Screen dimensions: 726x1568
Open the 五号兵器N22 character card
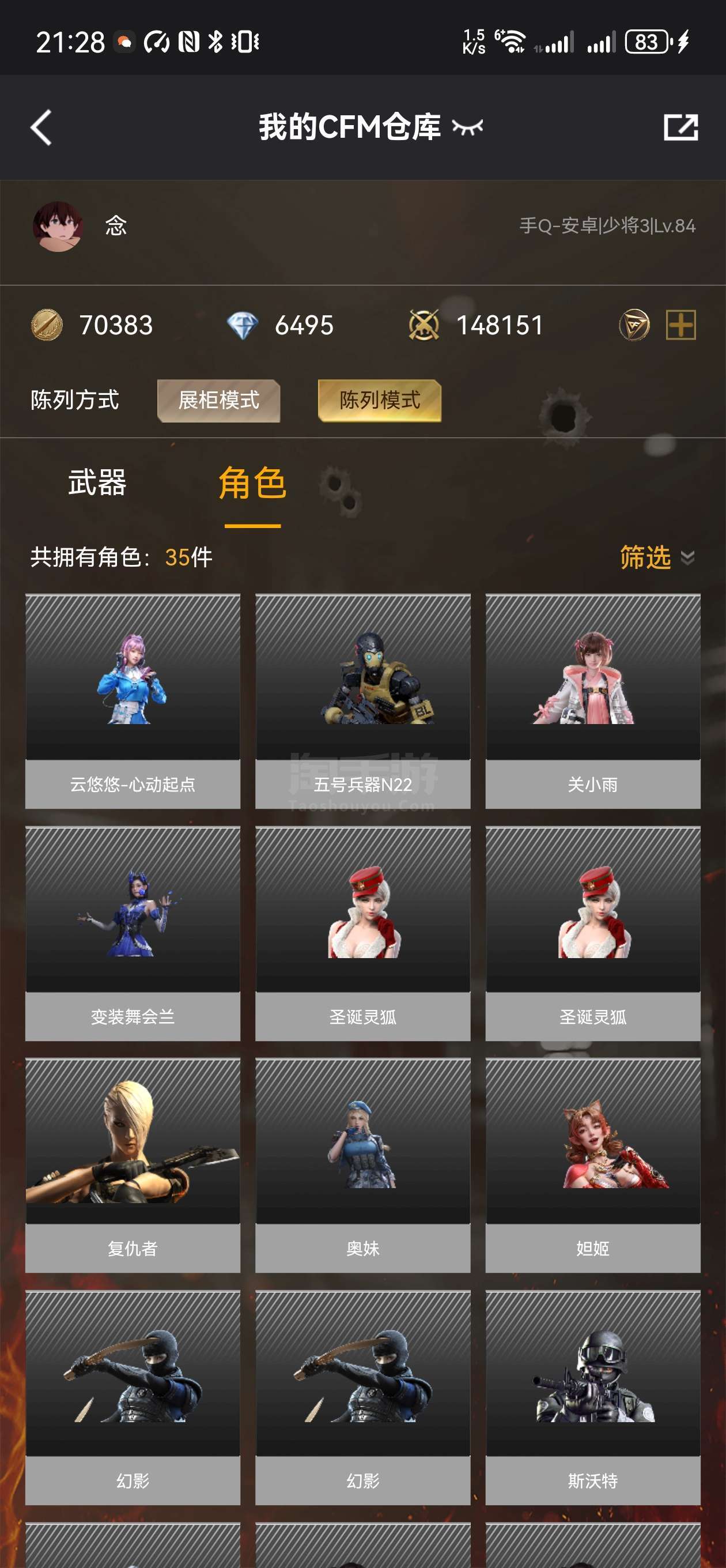tap(362, 701)
